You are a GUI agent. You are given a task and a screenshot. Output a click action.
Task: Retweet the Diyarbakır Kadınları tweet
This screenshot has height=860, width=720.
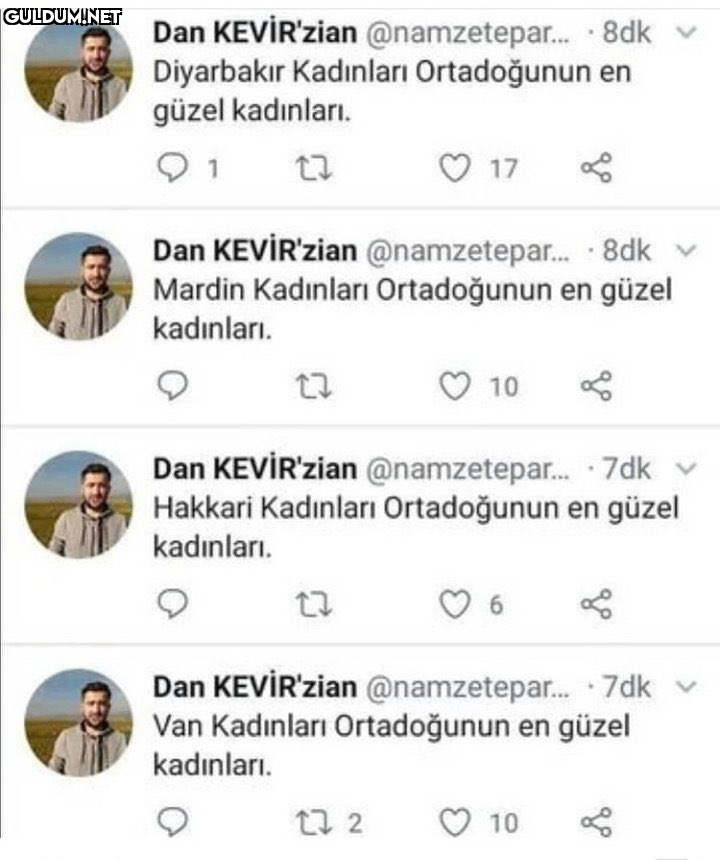click(314, 167)
